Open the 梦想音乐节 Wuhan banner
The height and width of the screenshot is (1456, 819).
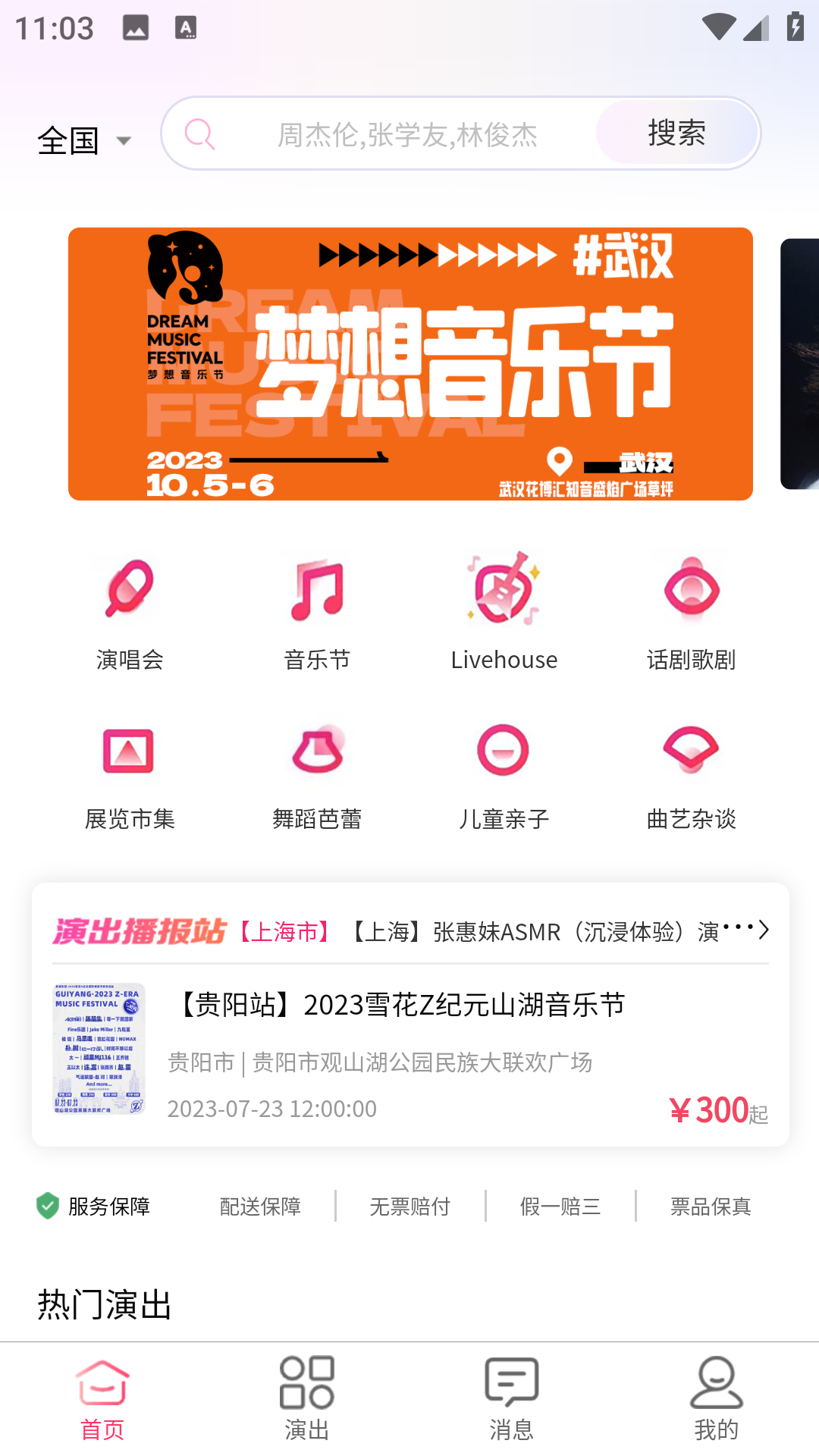[x=410, y=364]
